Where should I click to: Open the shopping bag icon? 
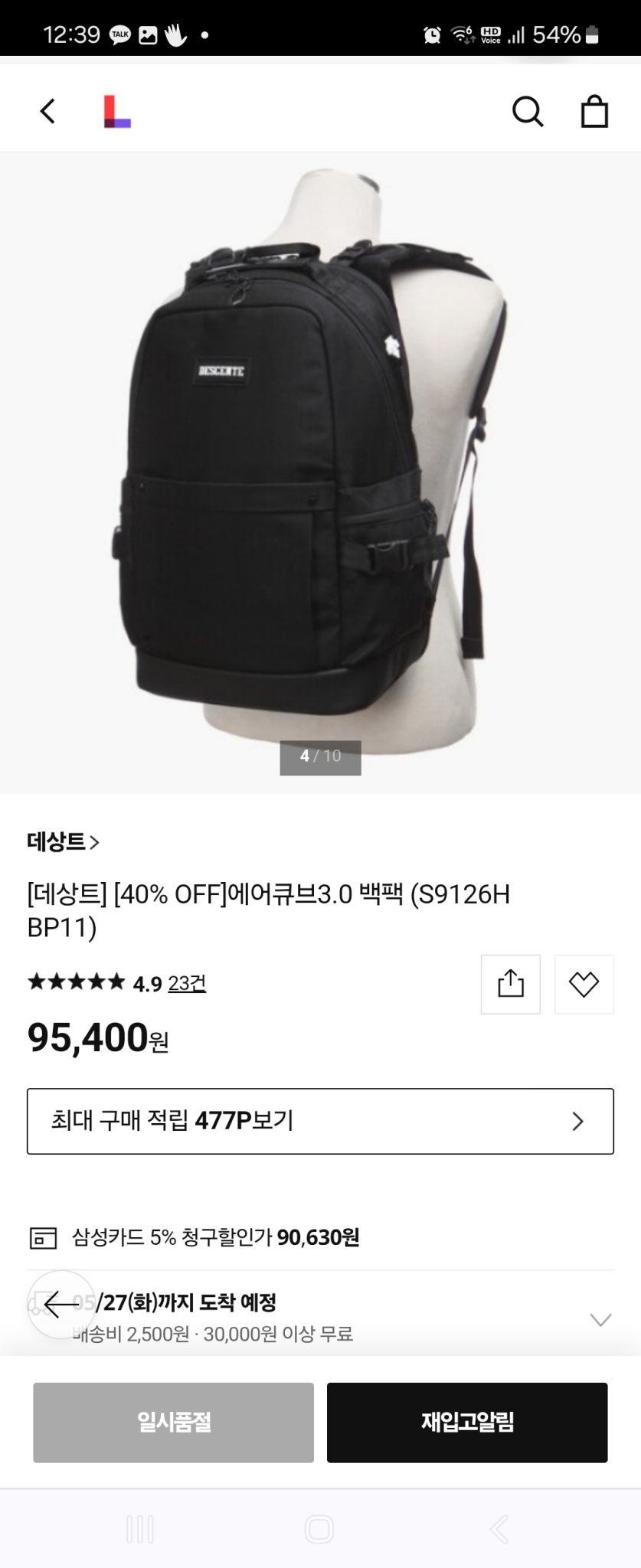point(594,111)
